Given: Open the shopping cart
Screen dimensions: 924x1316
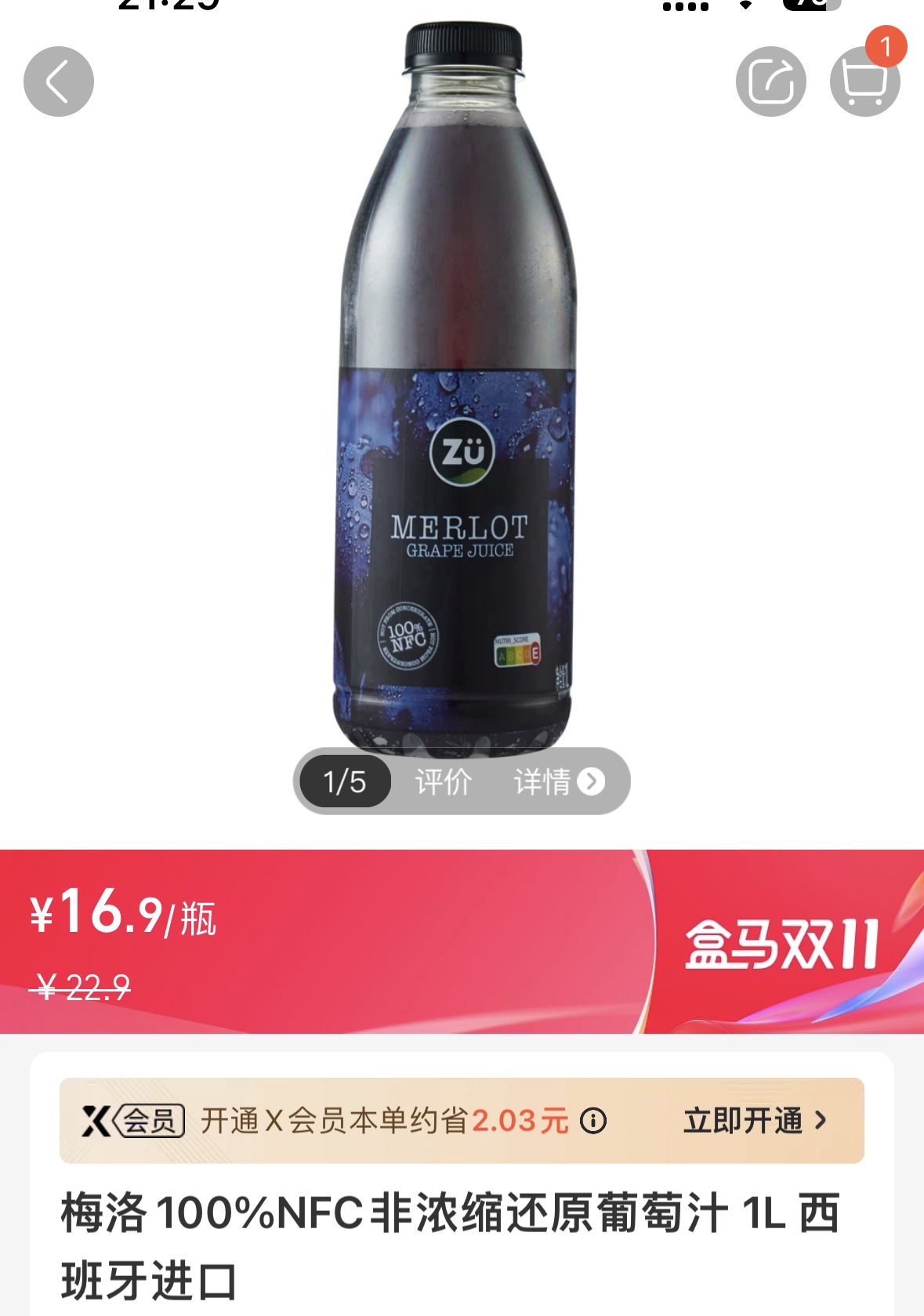Looking at the screenshot, I should click(864, 82).
